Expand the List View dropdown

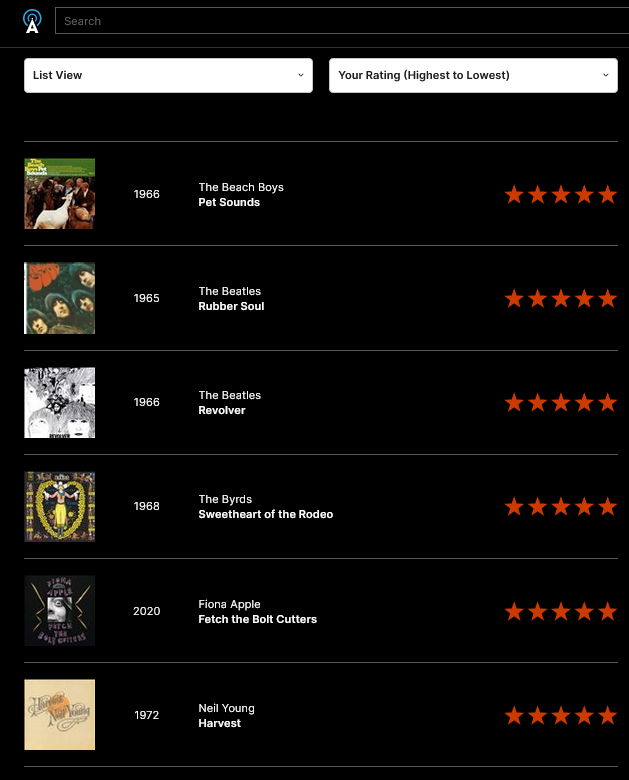coord(168,75)
